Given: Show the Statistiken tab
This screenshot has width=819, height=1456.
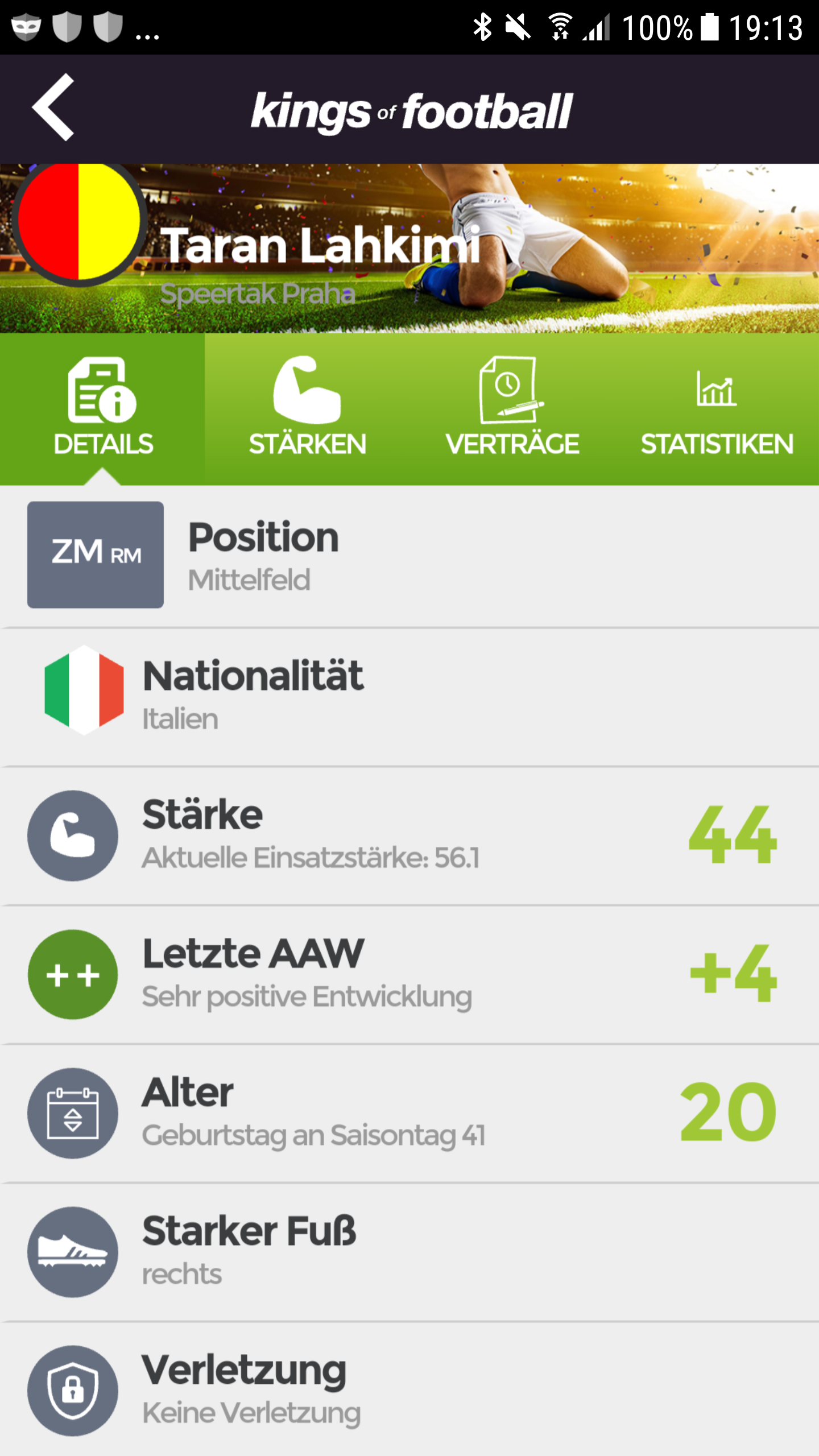Looking at the screenshot, I should coord(717,408).
